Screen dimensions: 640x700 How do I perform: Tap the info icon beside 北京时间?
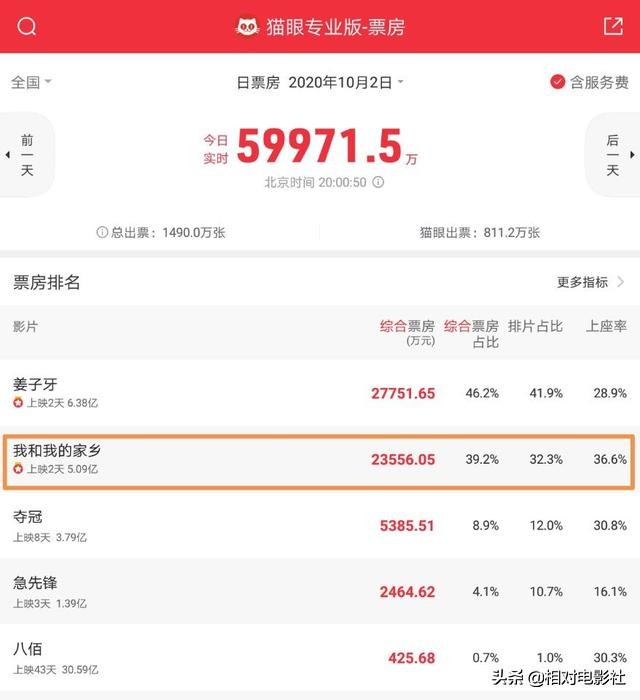click(378, 183)
